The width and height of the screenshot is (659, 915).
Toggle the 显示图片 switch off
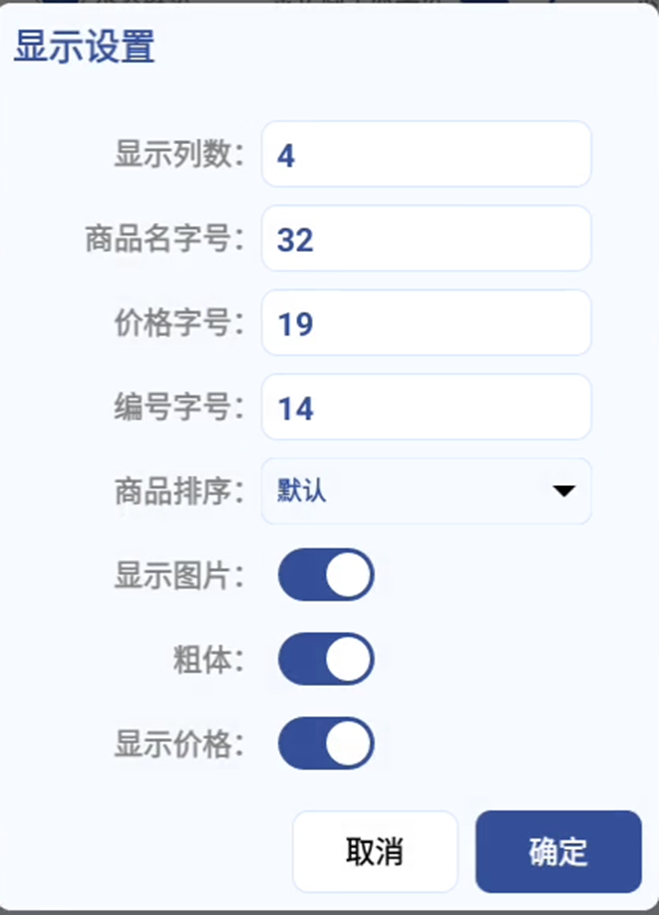coord(326,575)
